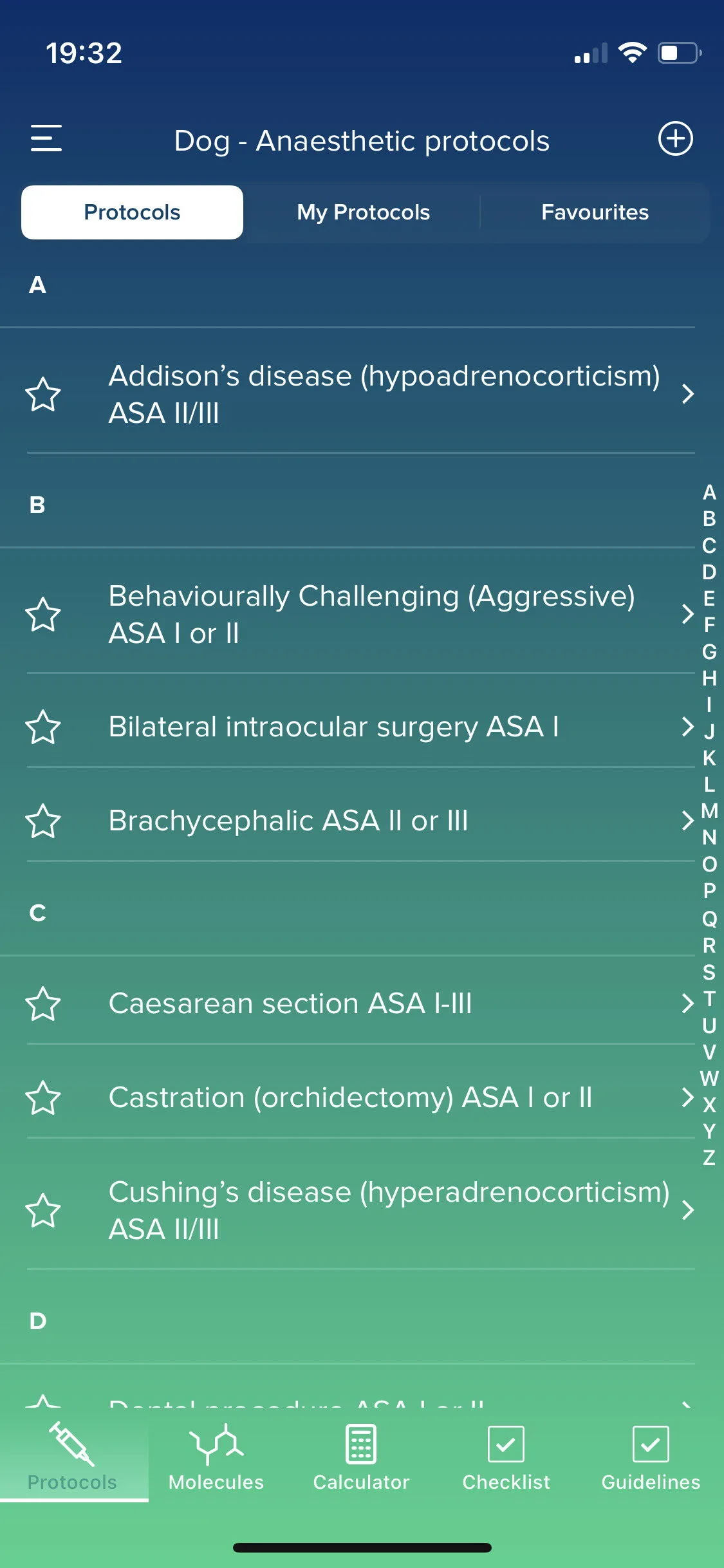Favourite the Addison's disease protocol star
Image resolution: width=724 pixels, height=1568 pixels.
click(43, 394)
